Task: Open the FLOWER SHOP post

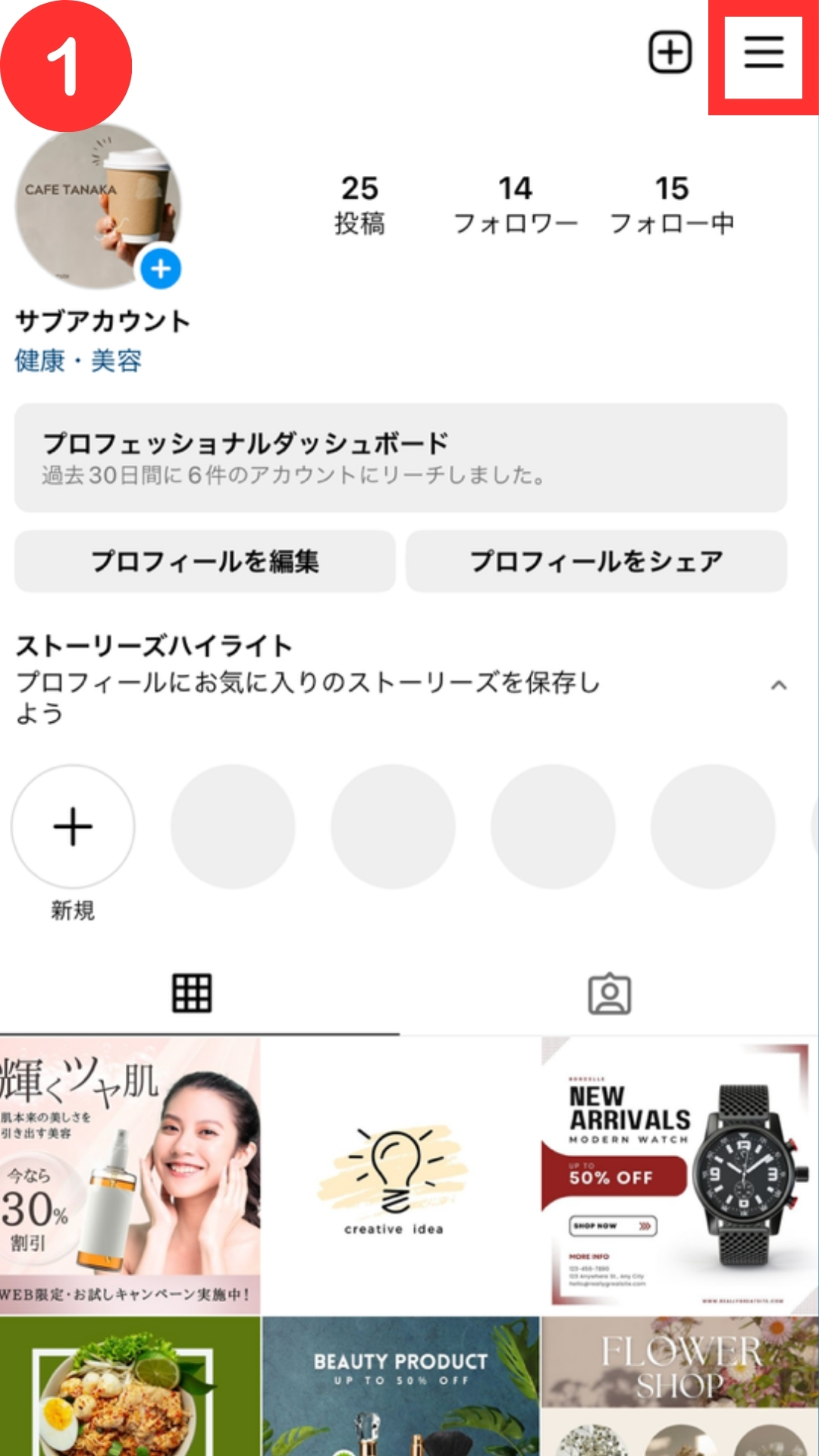Action: 680,1386
